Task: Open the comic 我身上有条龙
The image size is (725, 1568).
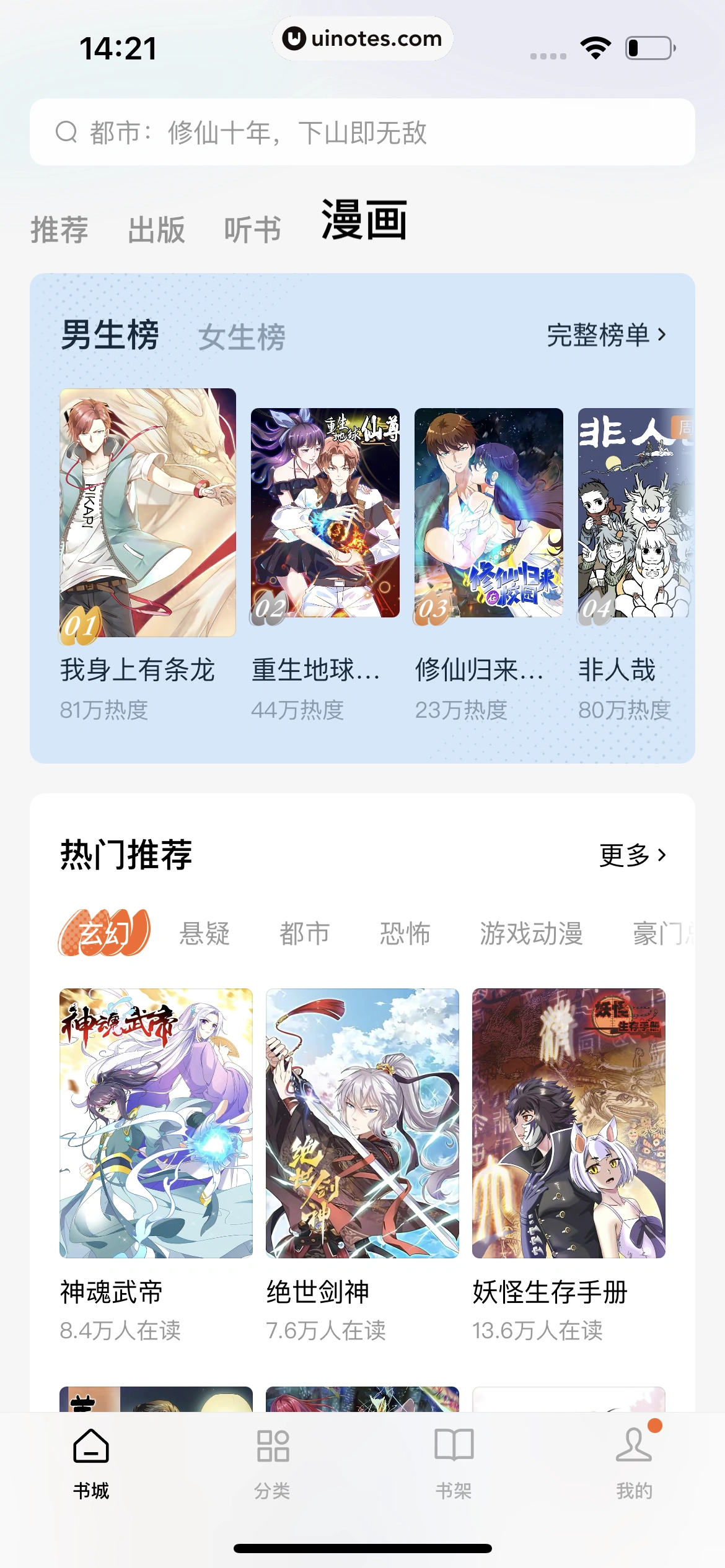Action: [x=147, y=513]
